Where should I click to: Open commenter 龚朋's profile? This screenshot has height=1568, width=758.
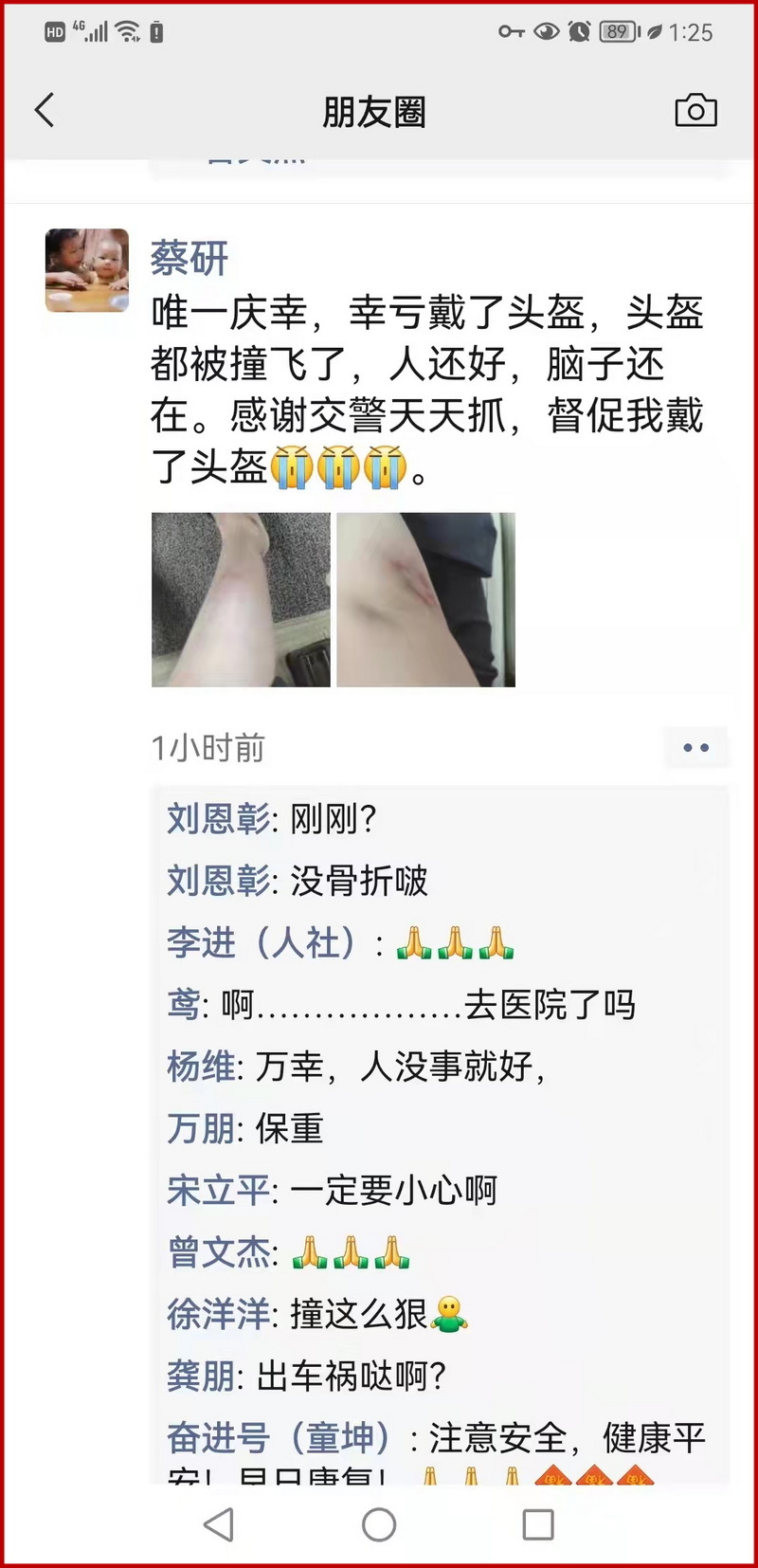click(201, 1377)
